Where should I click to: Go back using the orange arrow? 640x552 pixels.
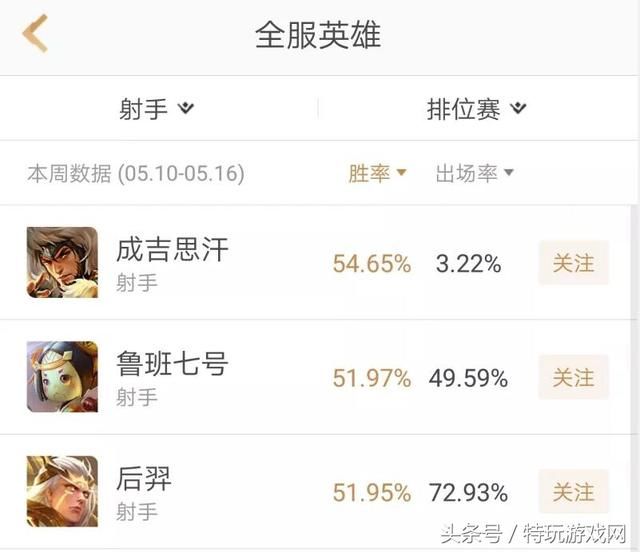pos(35,34)
